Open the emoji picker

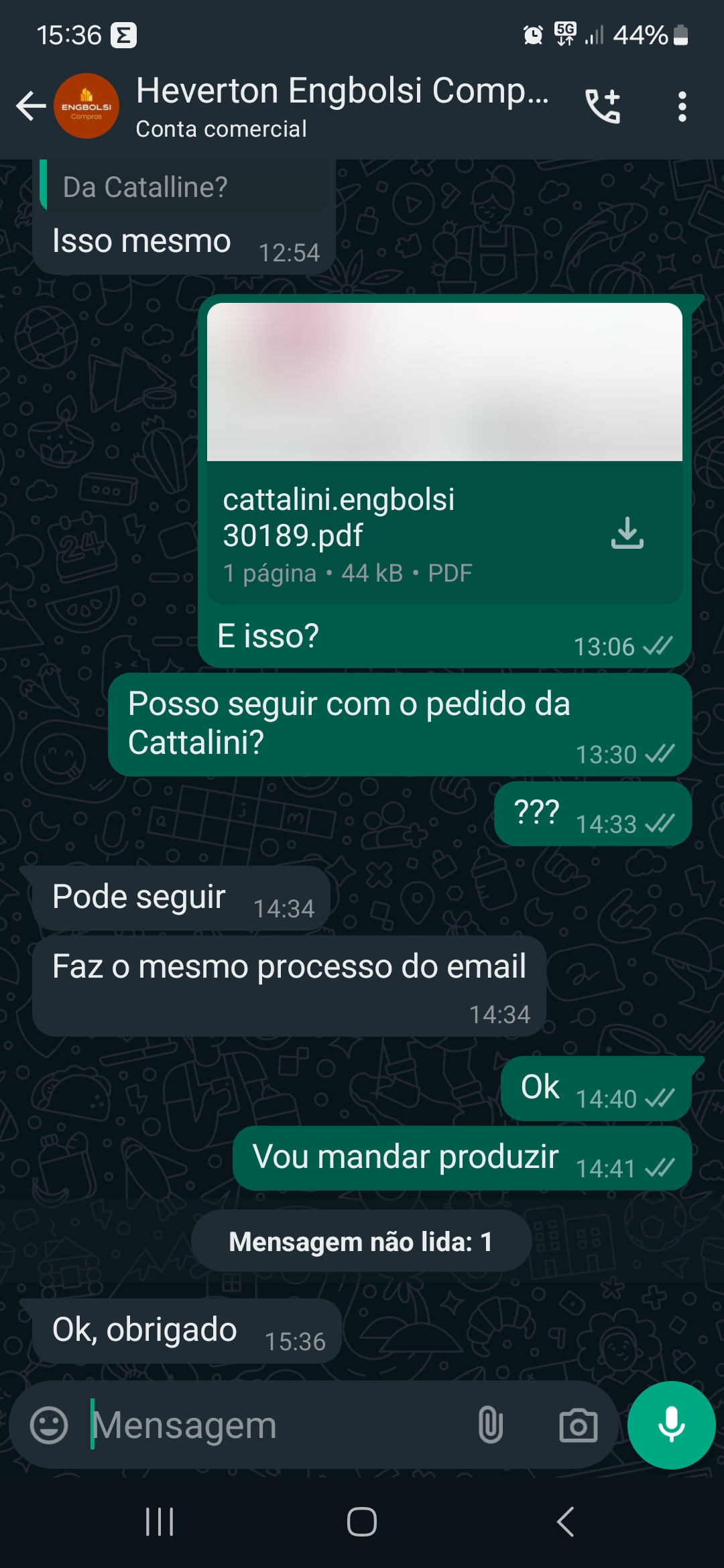49,1425
